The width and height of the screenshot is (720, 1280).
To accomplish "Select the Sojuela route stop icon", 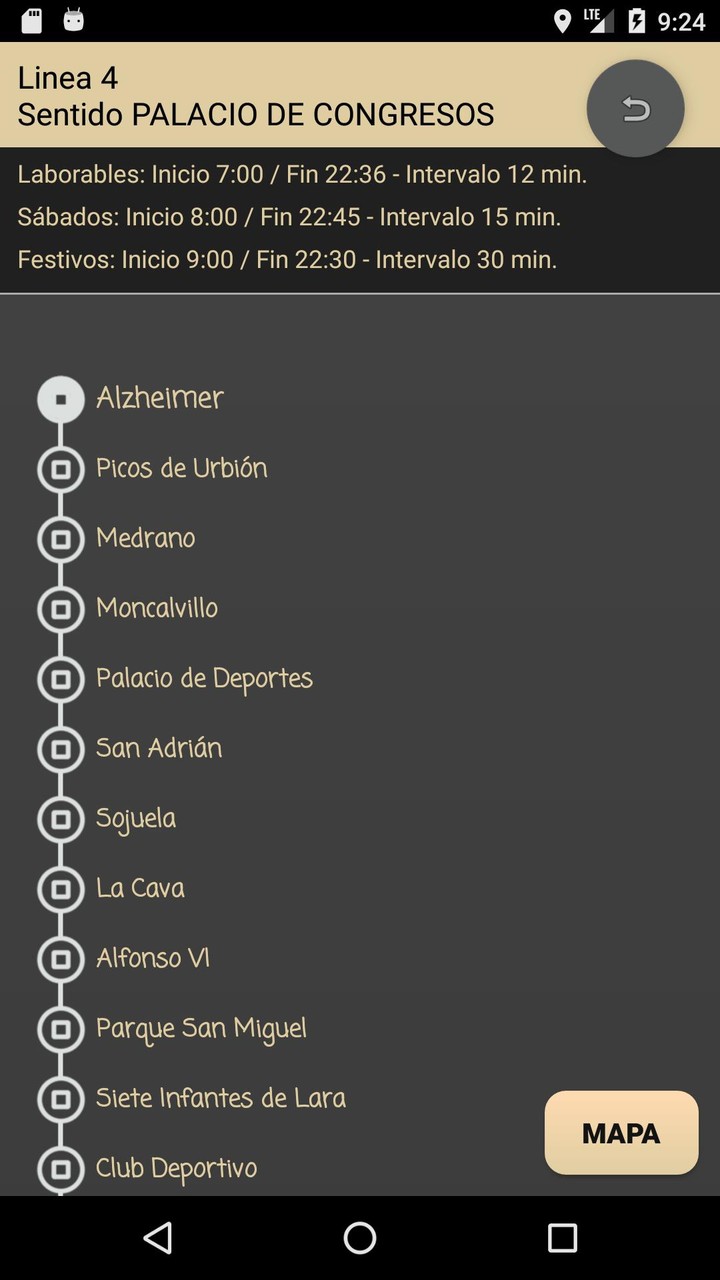I will point(60,818).
